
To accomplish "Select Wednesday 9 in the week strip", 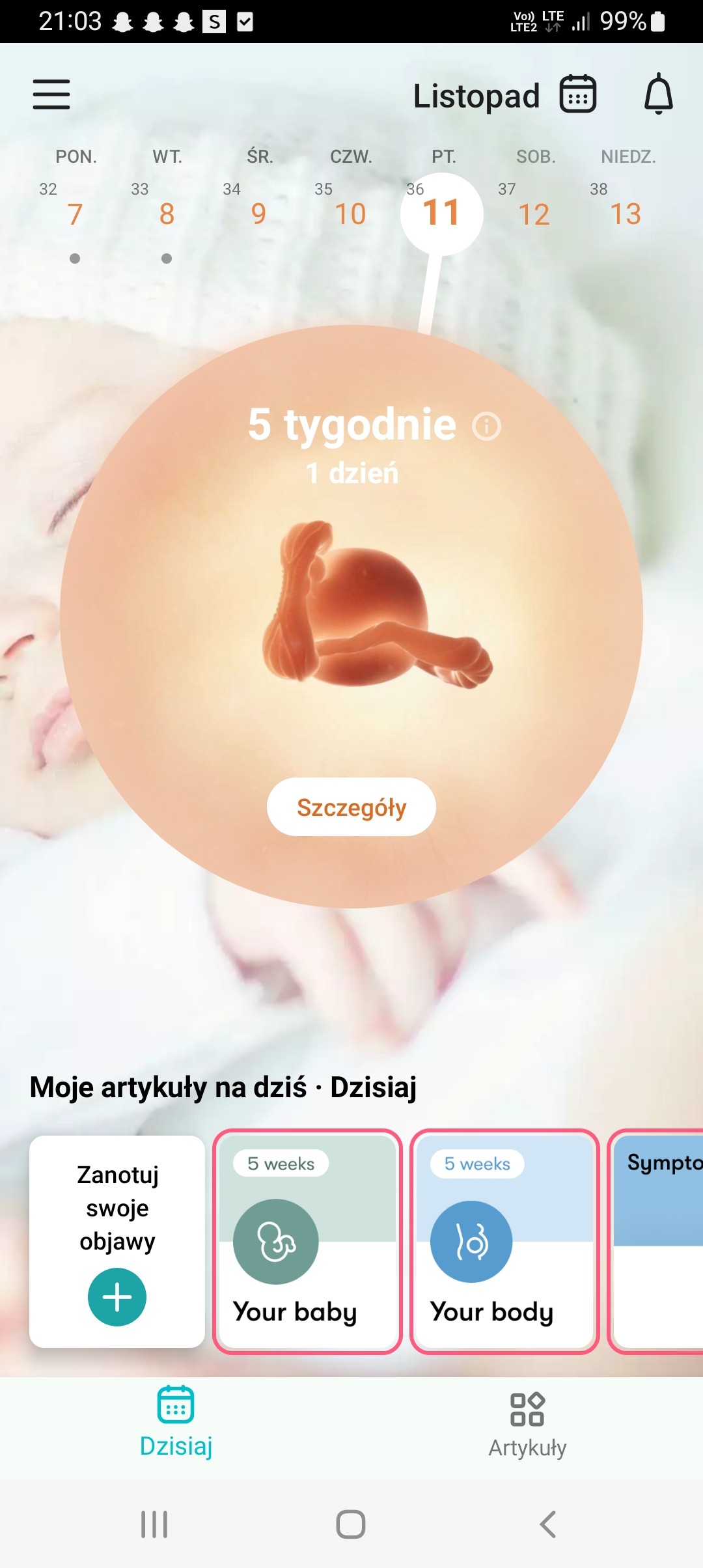I will click(x=258, y=214).
